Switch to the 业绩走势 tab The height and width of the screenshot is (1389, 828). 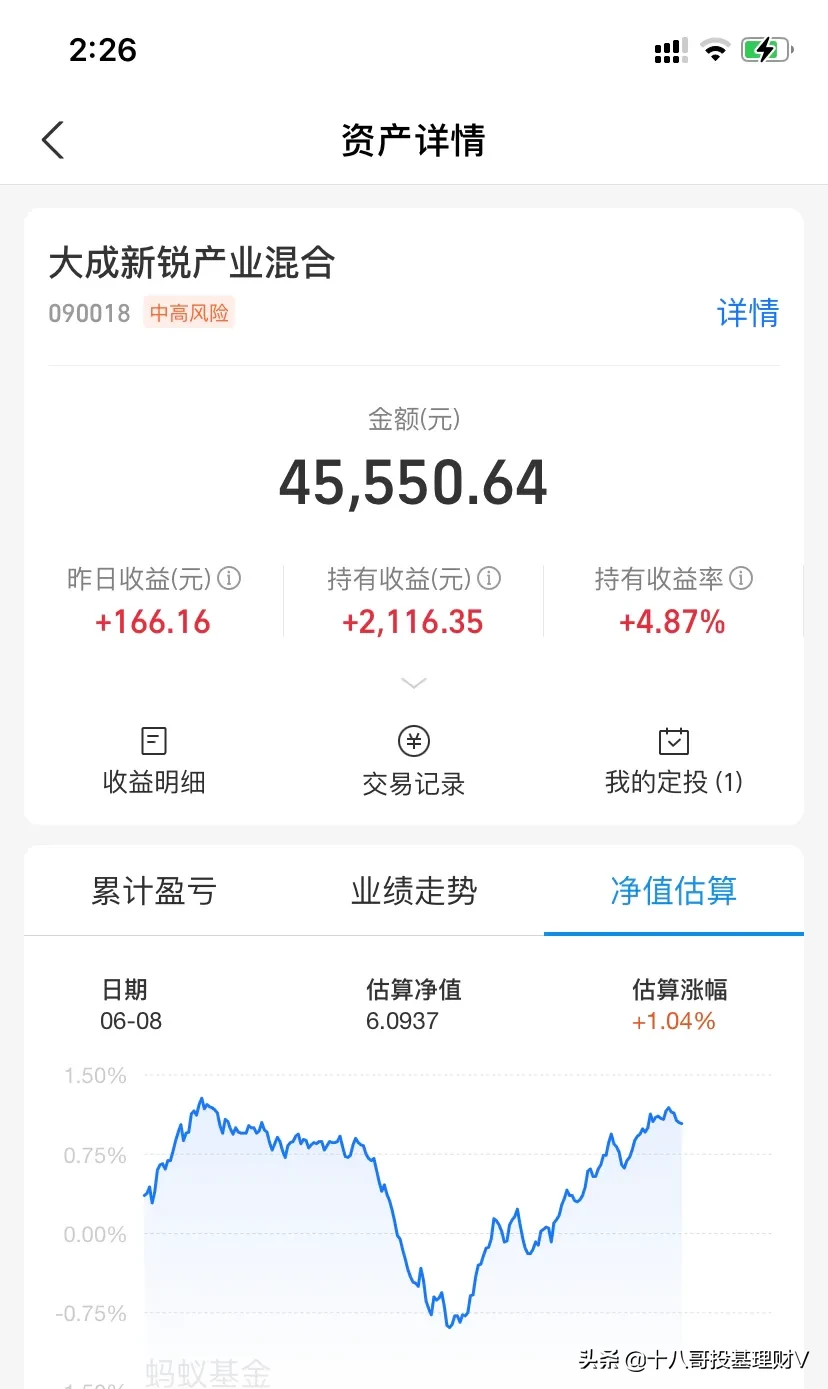(414, 890)
